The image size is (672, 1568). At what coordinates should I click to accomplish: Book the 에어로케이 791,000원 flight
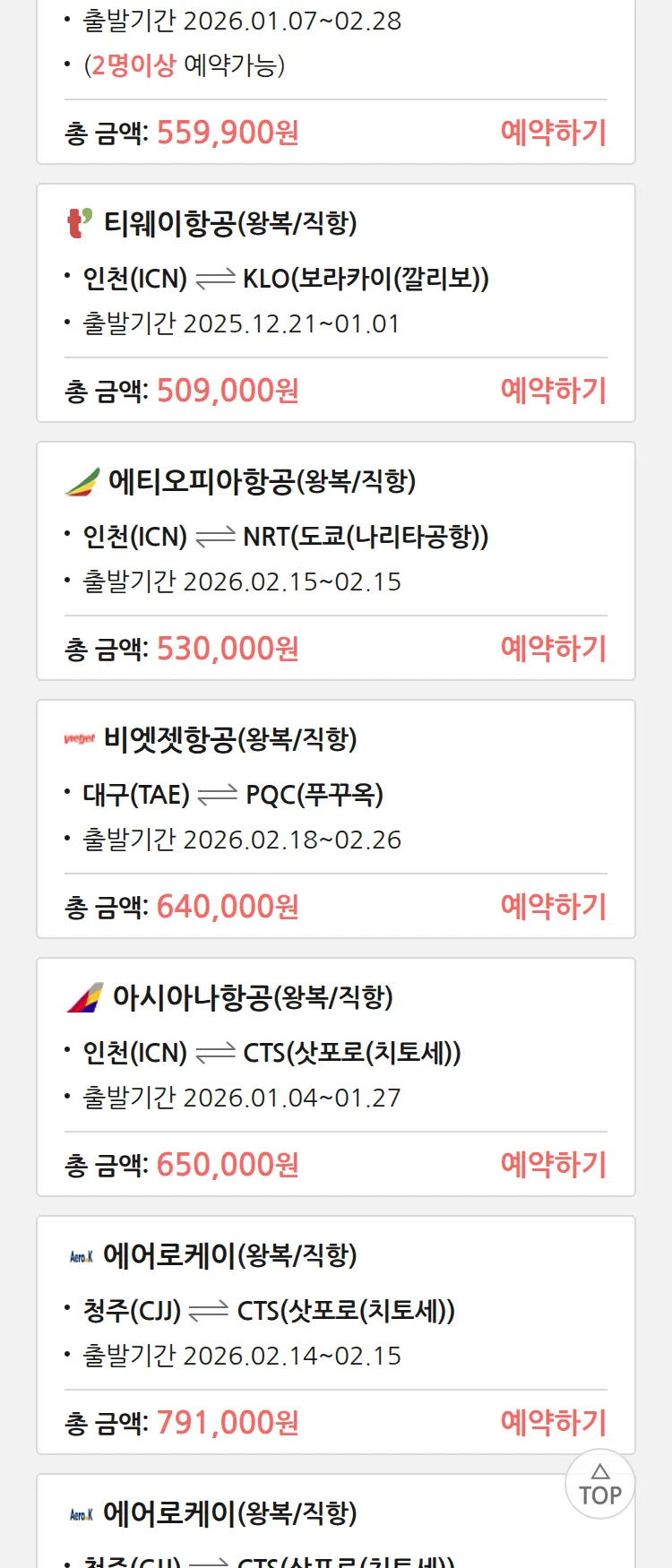[553, 1423]
